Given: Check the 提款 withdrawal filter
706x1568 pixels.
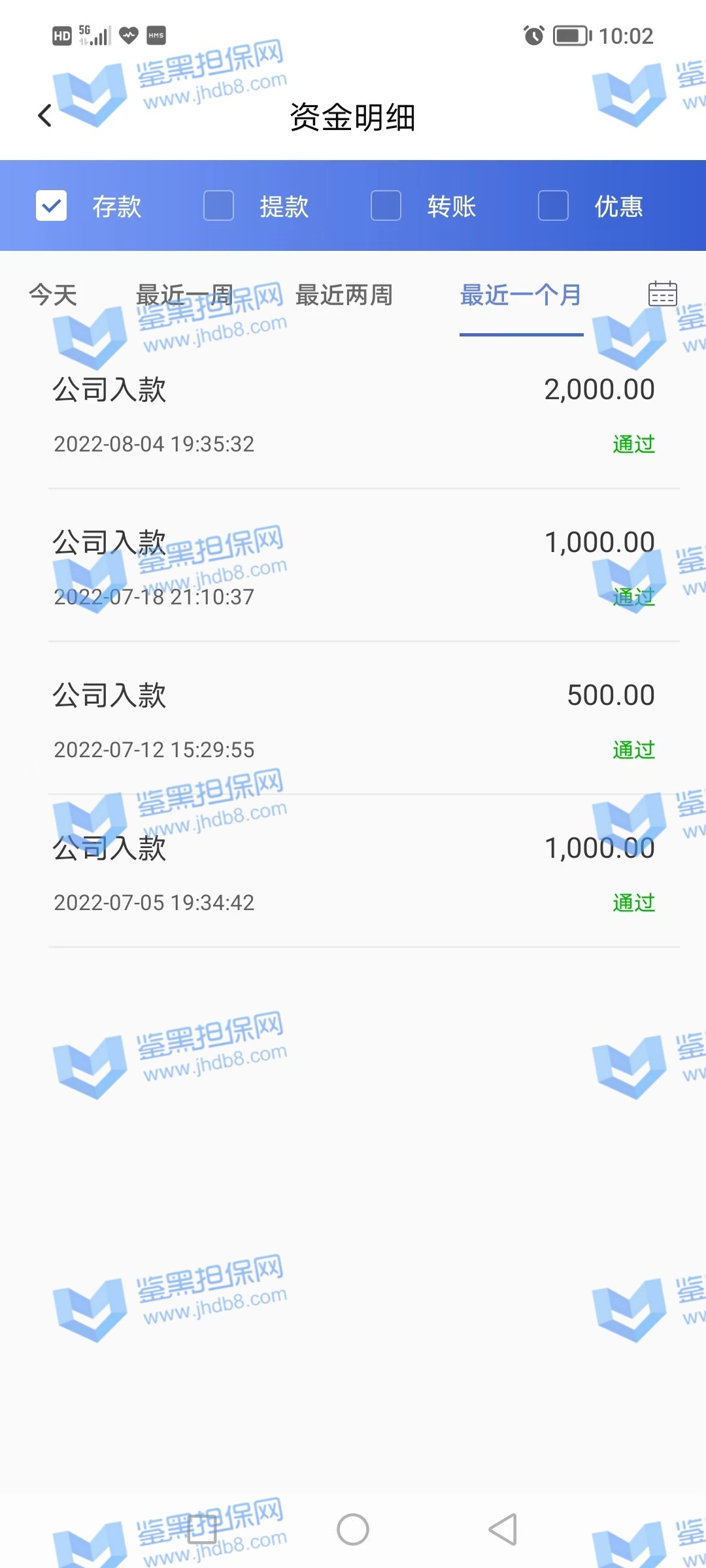Looking at the screenshot, I should click(219, 206).
